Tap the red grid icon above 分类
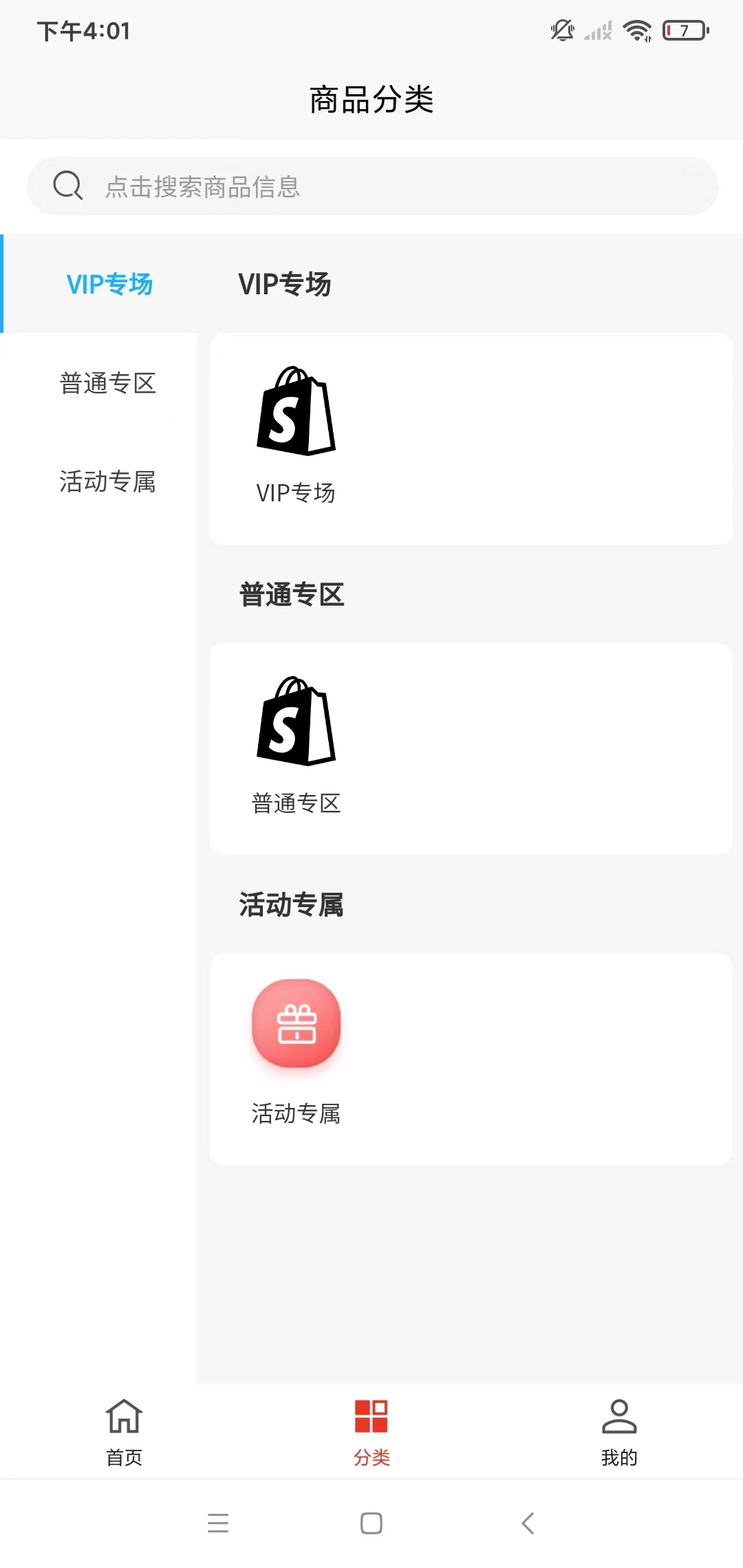Screen dimensions: 743x1568 tap(371, 1415)
